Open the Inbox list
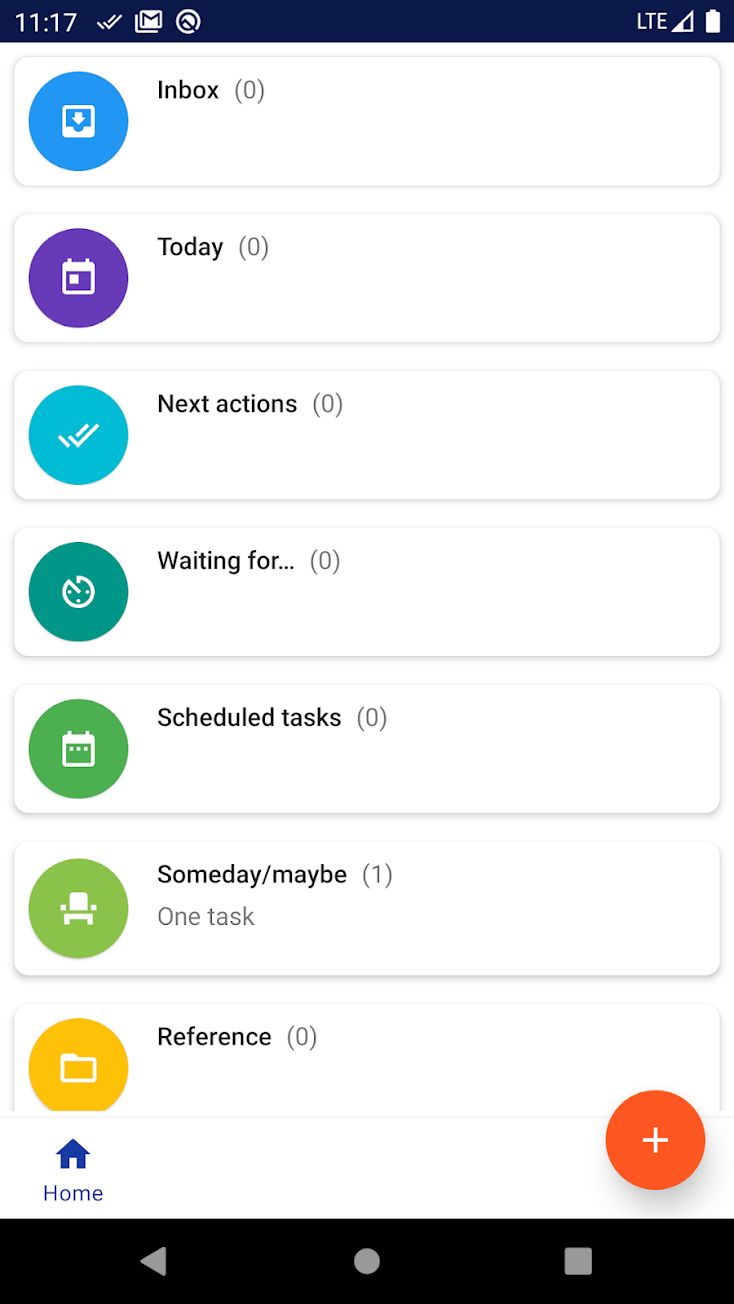Screen dimensions: 734x1304 click(x=366, y=120)
